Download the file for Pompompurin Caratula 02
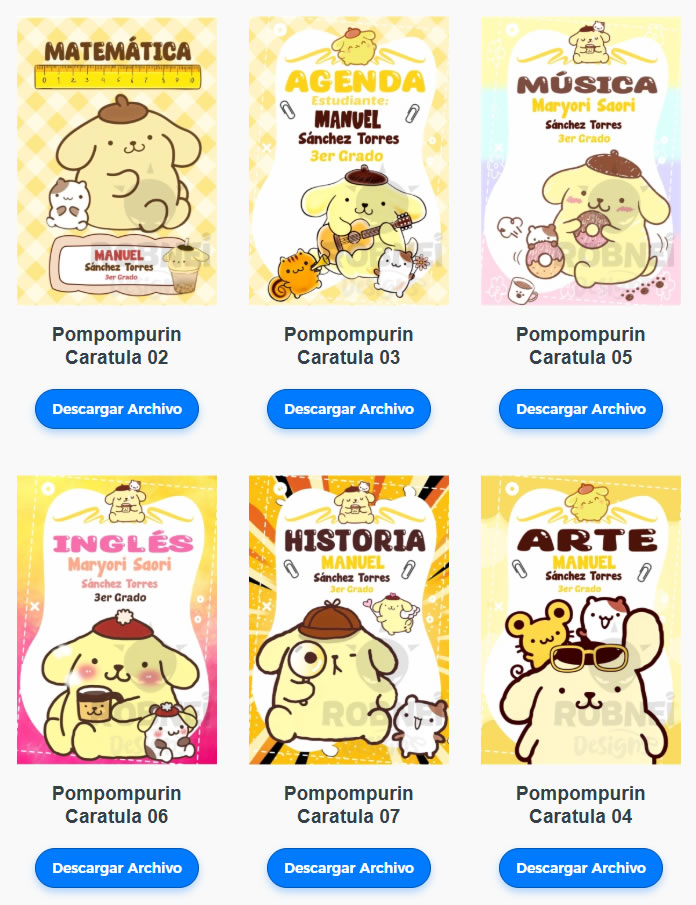This screenshot has height=905, width=696. [117, 409]
